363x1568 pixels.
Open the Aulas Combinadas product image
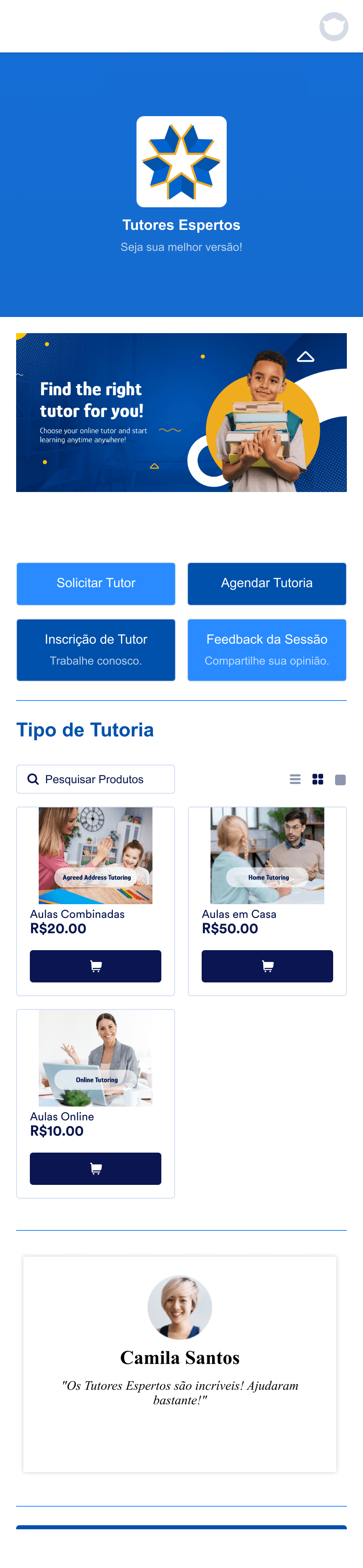coord(96,855)
